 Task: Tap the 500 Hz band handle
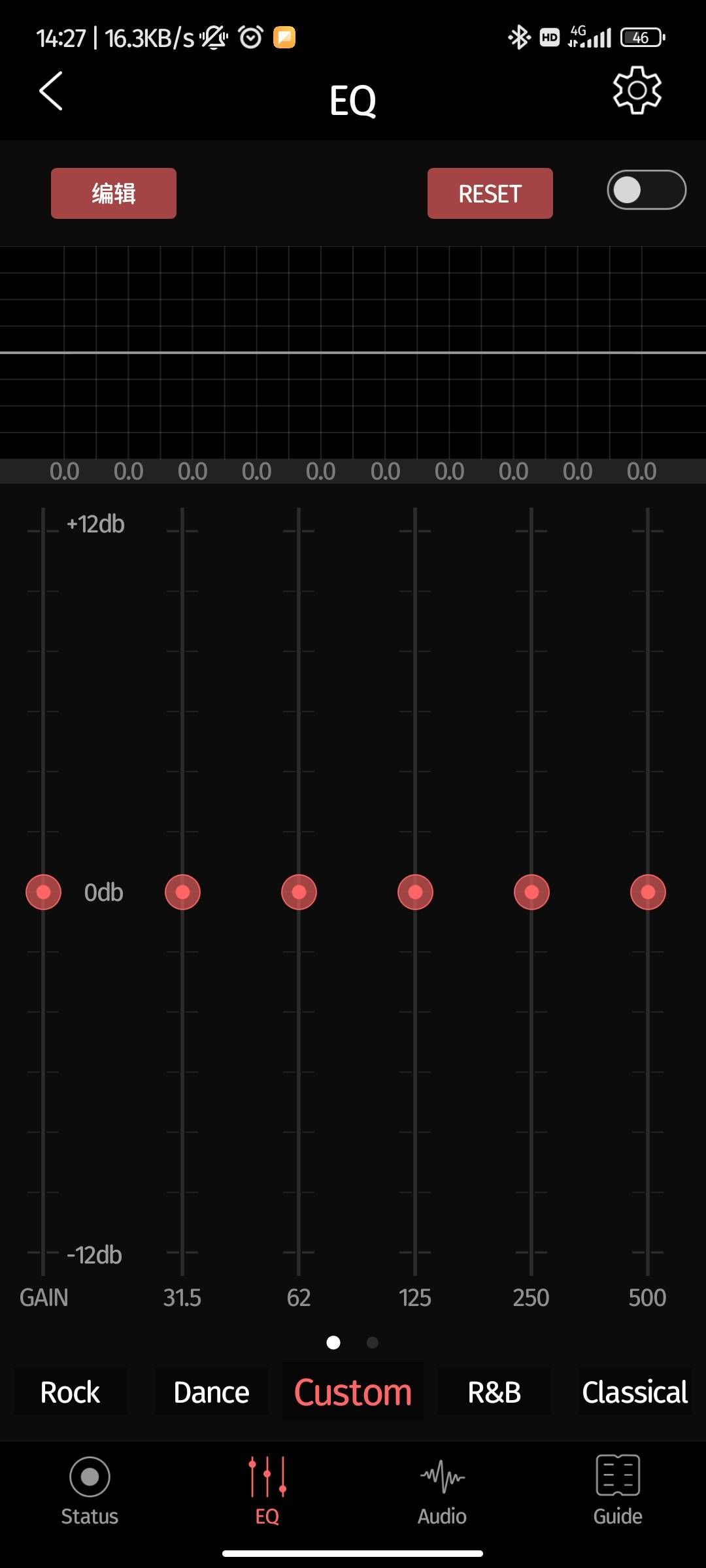648,892
